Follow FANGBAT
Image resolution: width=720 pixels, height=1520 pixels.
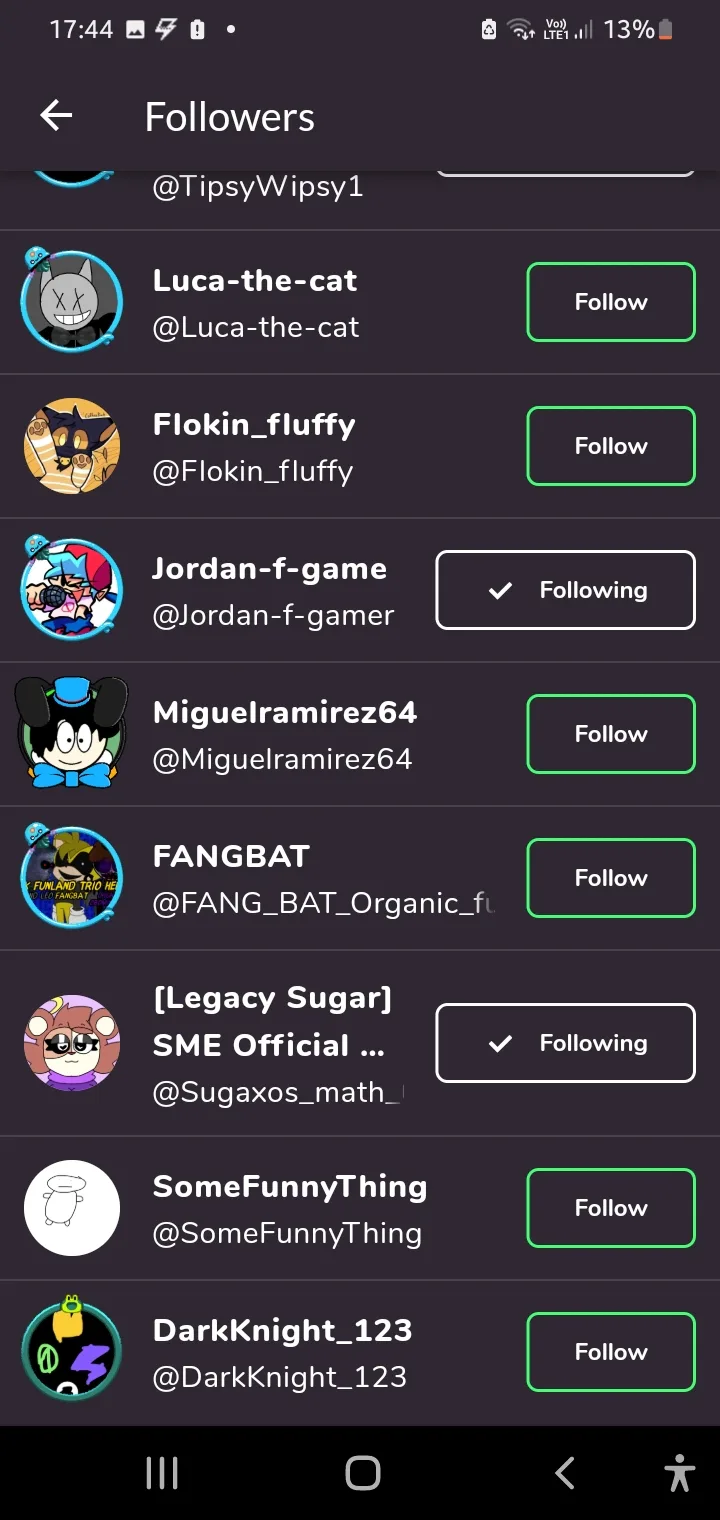pos(610,878)
